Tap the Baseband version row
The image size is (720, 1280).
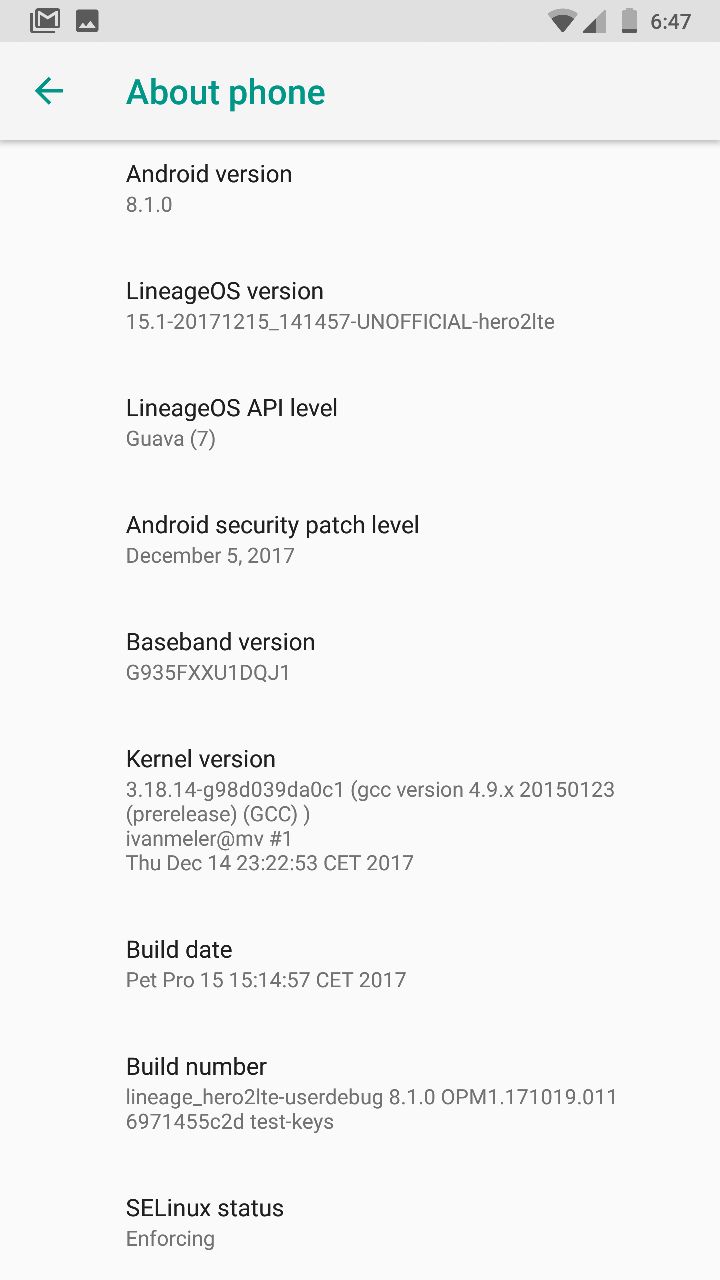point(360,657)
